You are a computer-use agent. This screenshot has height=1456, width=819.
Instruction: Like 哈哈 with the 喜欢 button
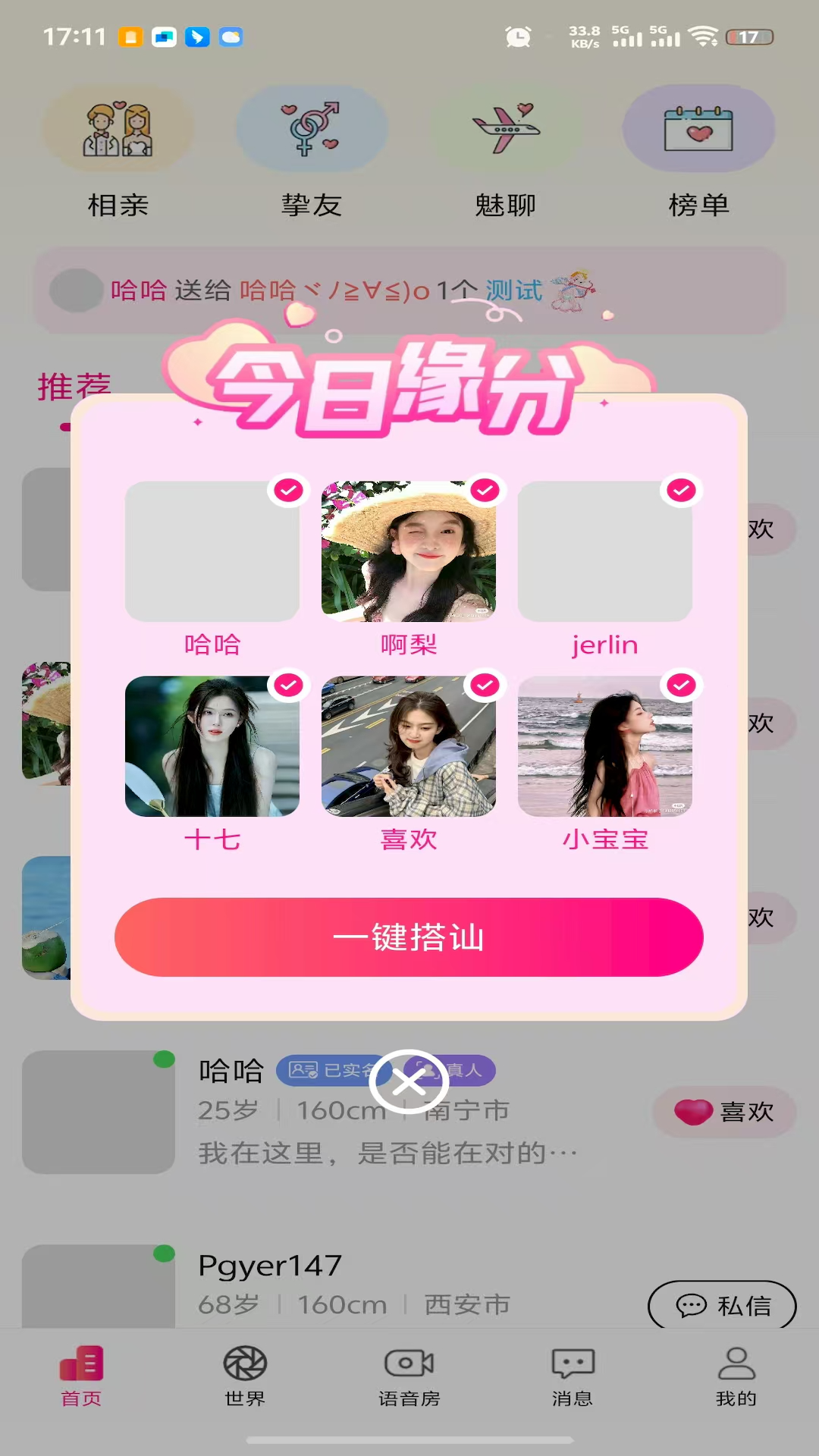[x=724, y=1112]
